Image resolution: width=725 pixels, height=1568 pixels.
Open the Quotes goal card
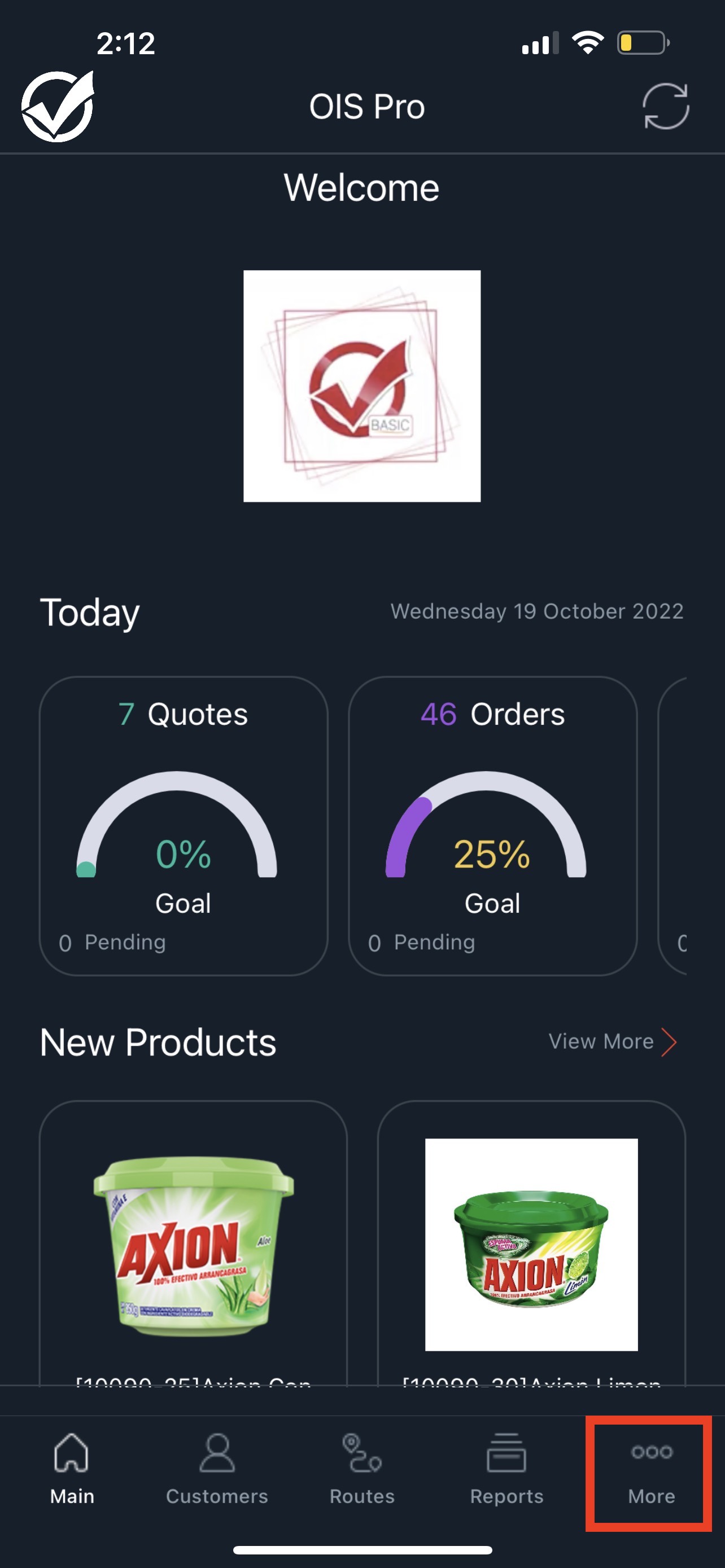[184, 825]
